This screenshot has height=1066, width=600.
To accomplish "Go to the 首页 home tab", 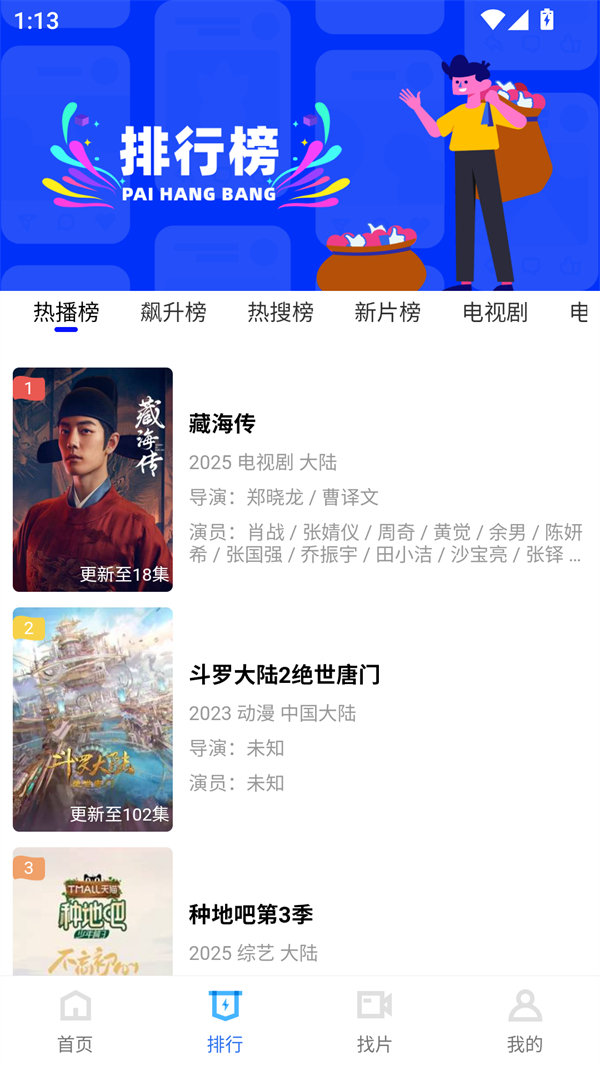I will (75, 1021).
